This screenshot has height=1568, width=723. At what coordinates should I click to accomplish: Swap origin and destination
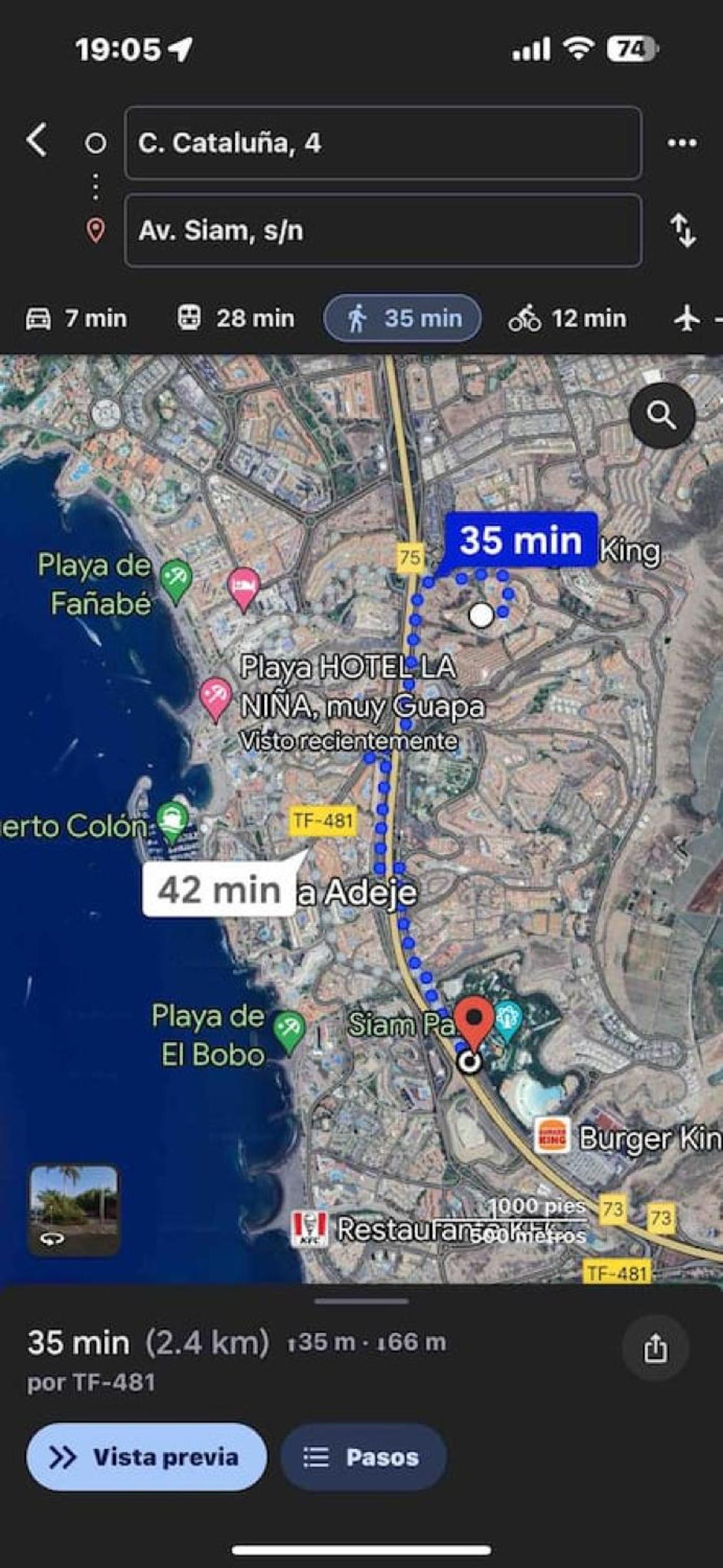point(683,230)
